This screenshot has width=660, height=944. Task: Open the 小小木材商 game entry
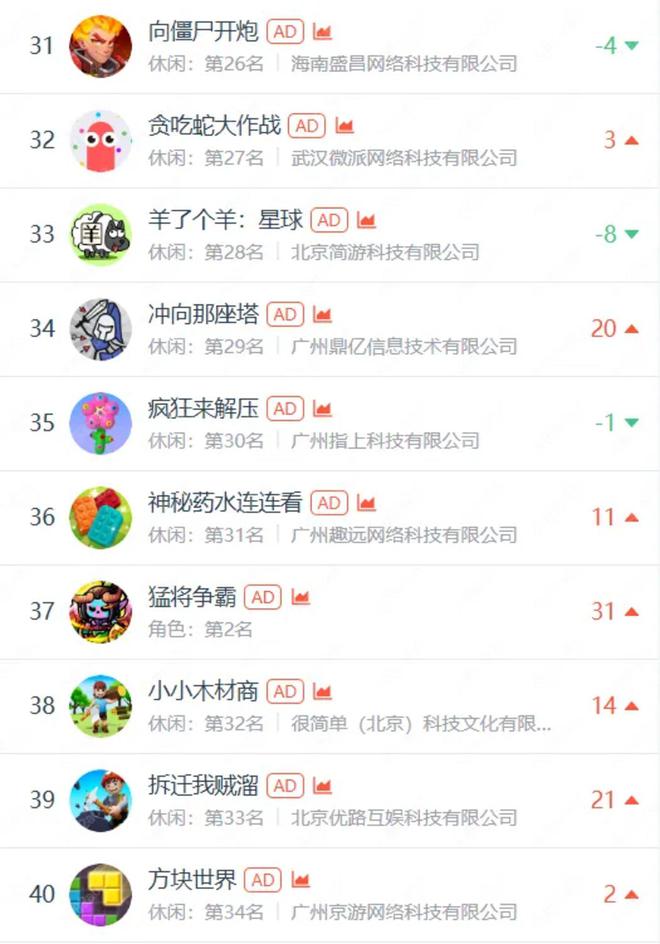203,691
